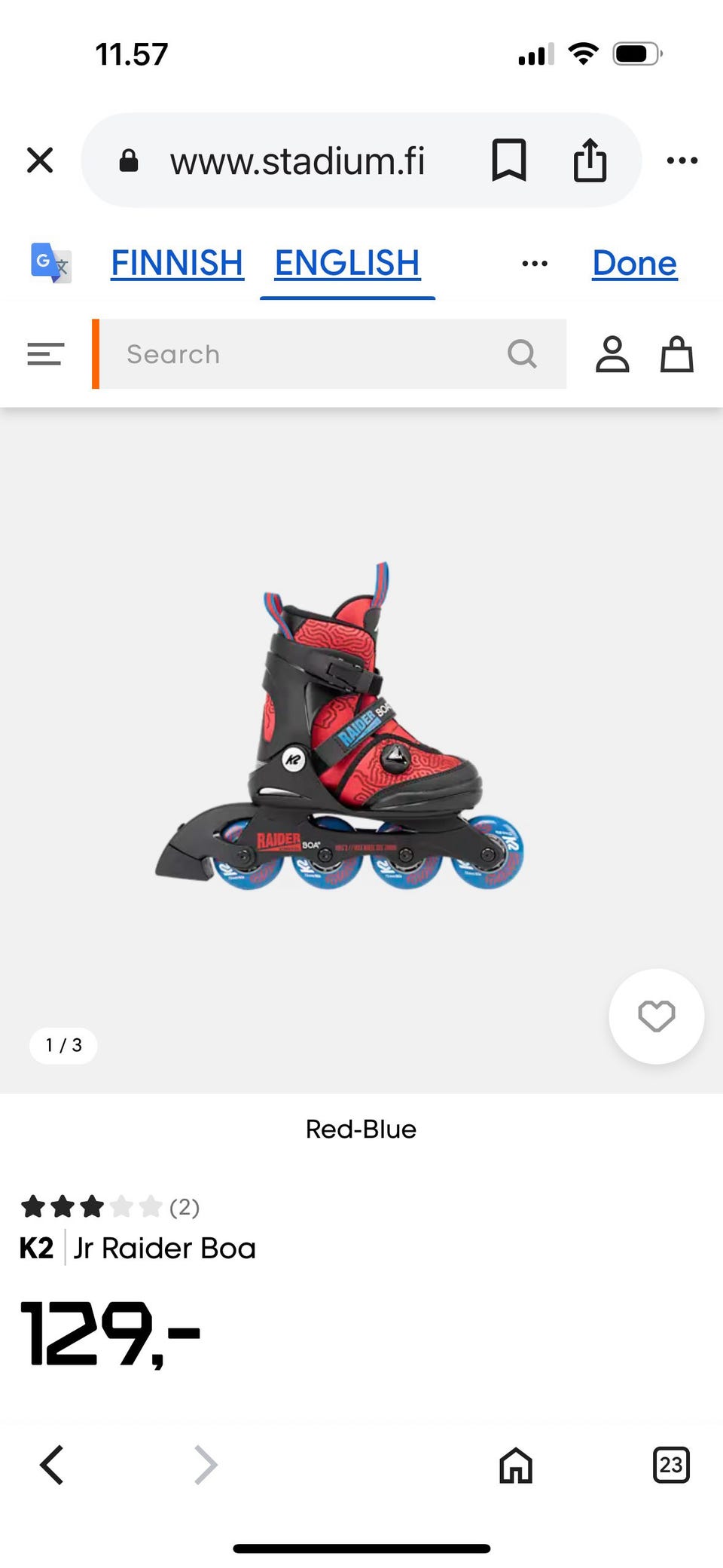The width and height of the screenshot is (723, 1568).
Task: Add skates to favorites with heart
Action: tap(656, 1016)
